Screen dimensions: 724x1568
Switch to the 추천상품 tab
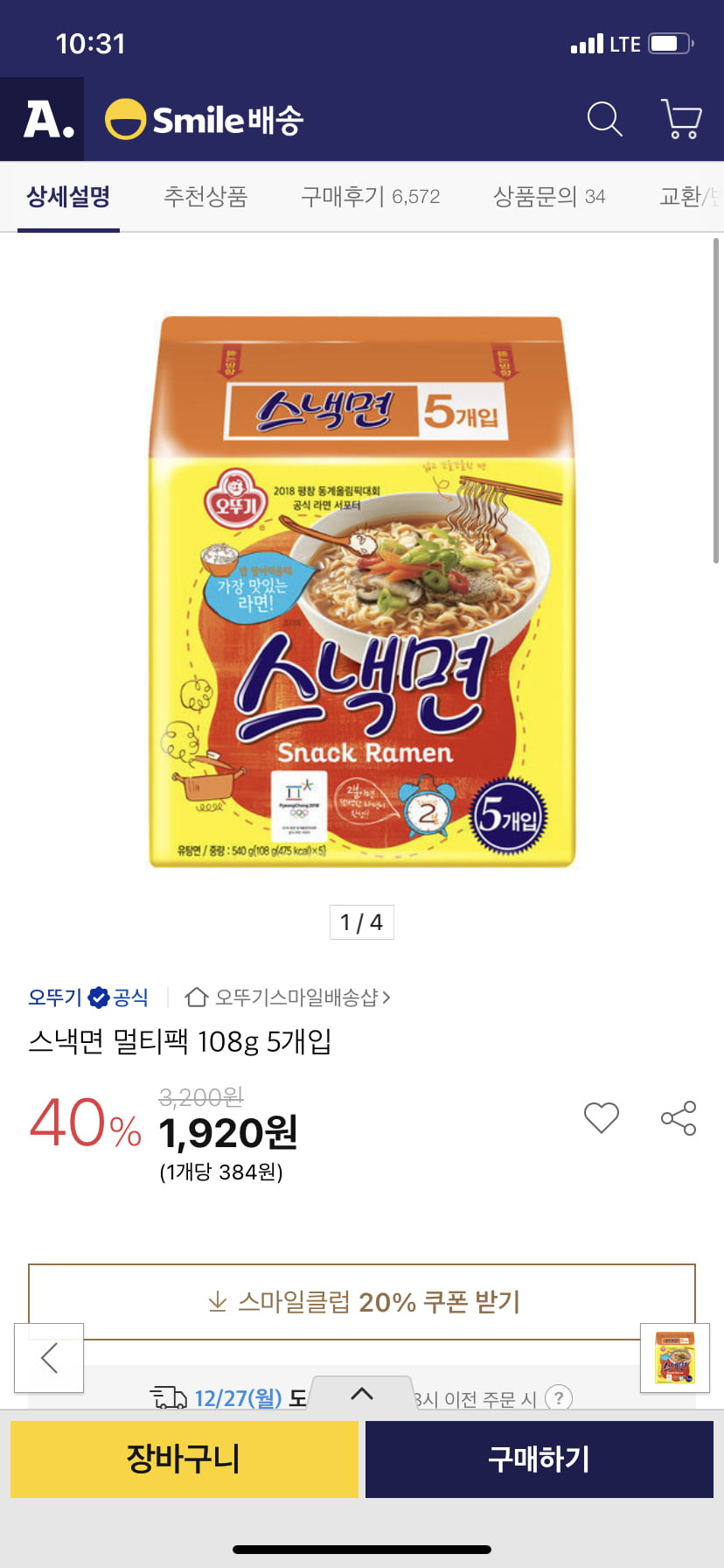[x=205, y=196]
